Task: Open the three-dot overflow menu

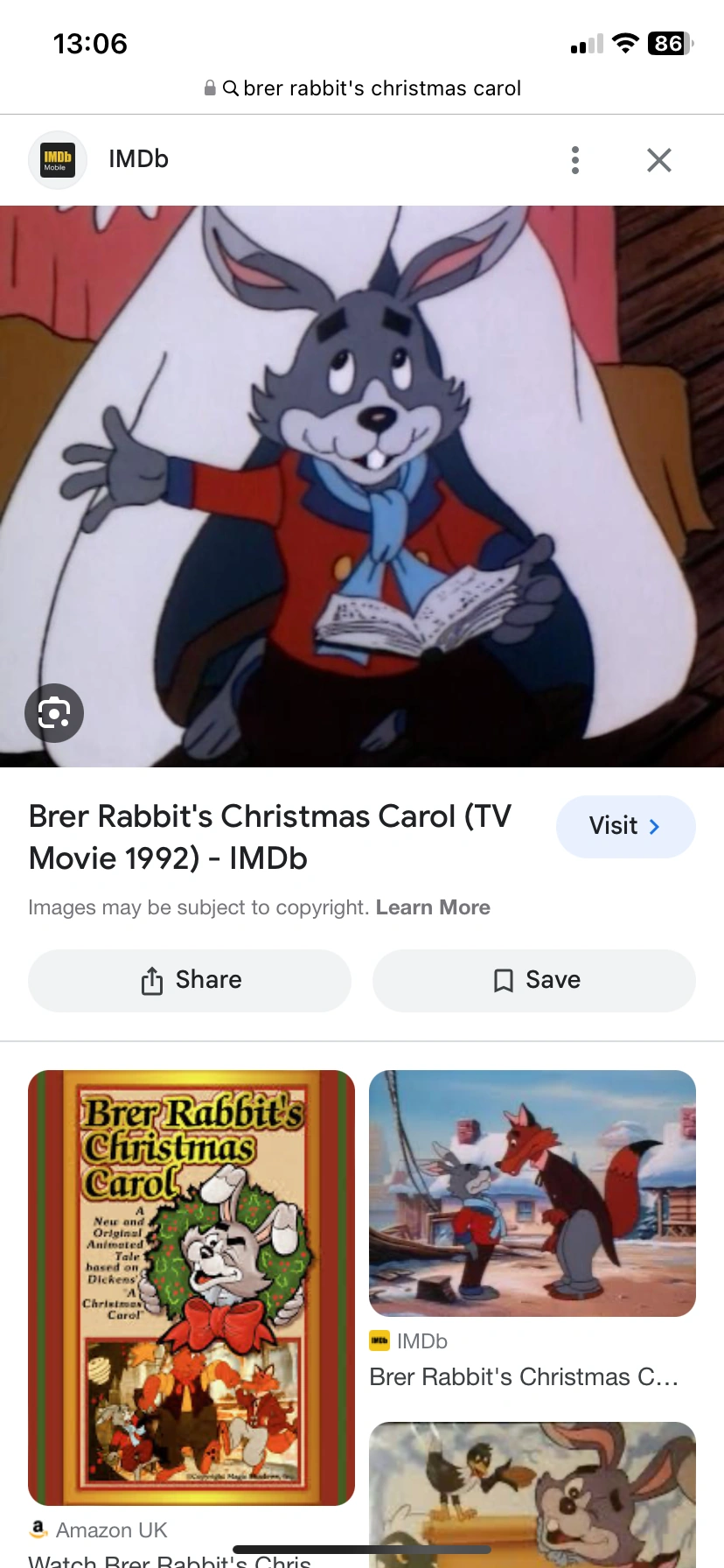Action: (574, 159)
